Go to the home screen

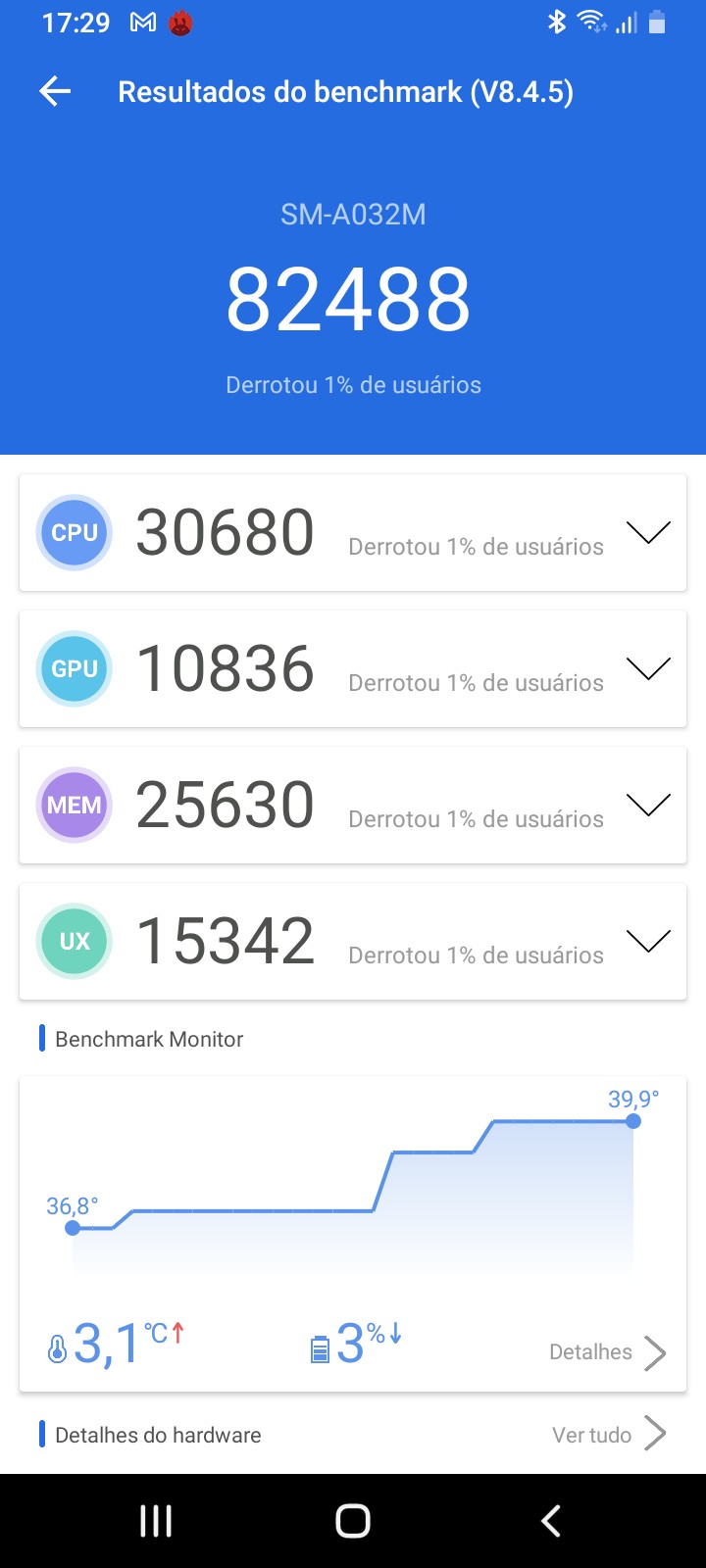[353, 1521]
